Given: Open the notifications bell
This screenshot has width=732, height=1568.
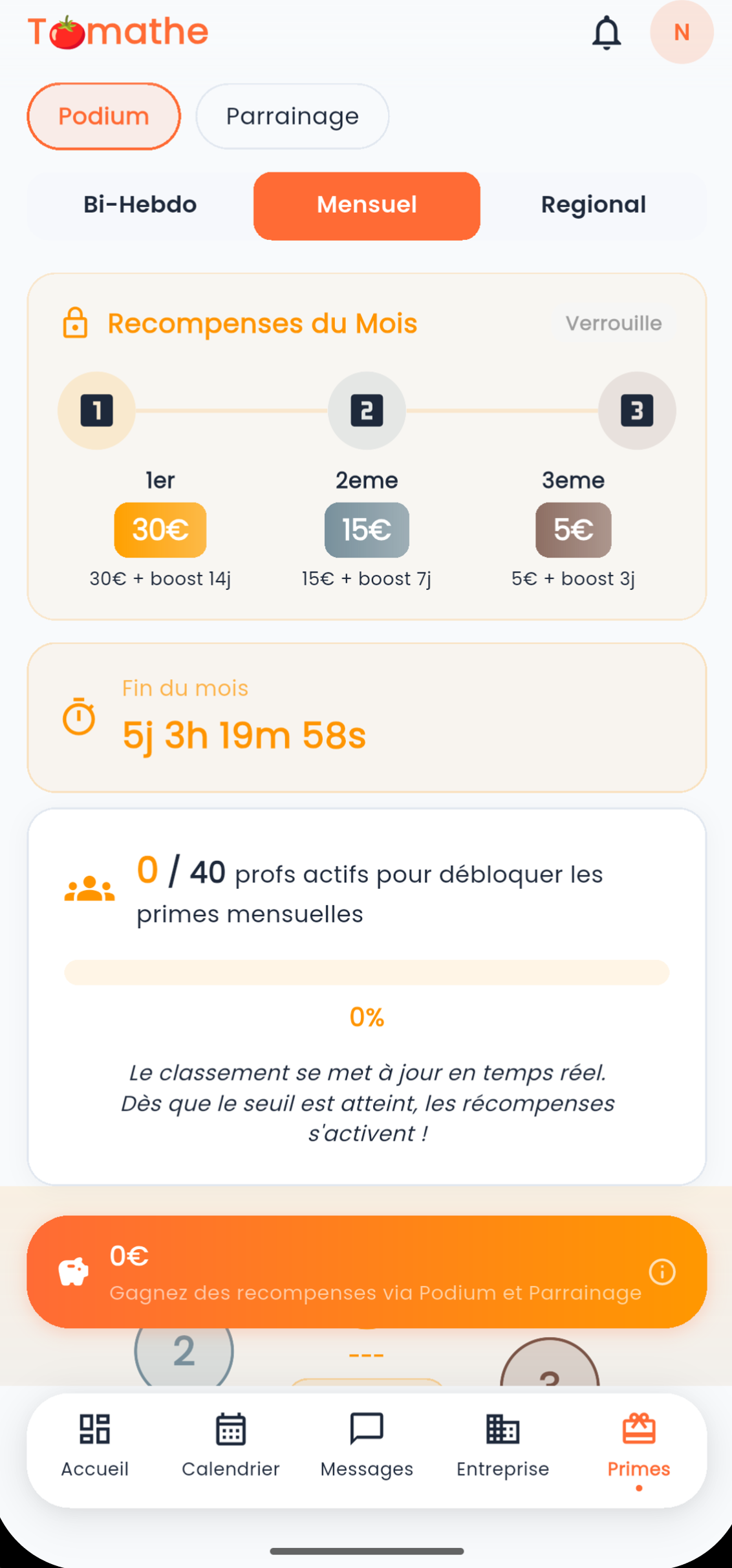Looking at the screenshot, I should 606,32.
